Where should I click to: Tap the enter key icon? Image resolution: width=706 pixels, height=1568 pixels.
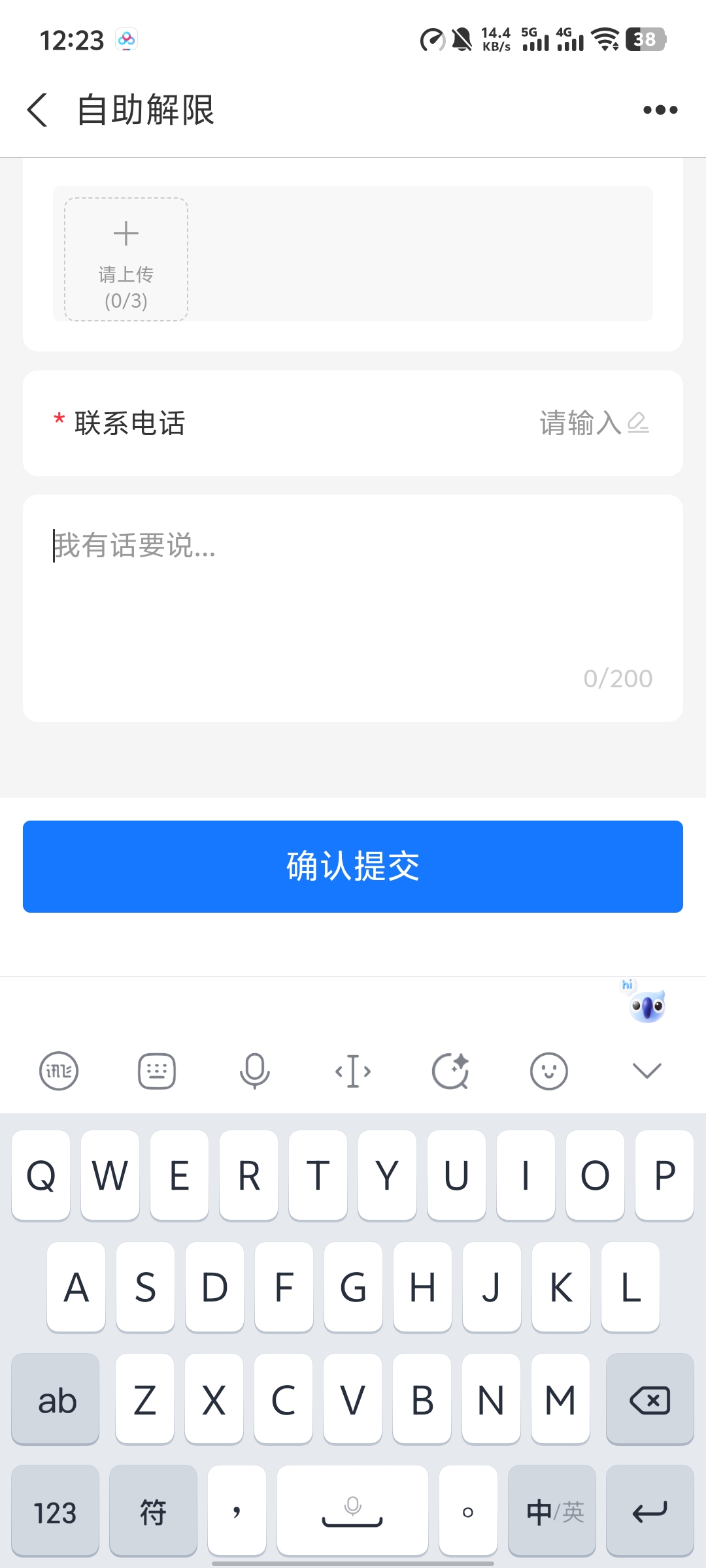point(649,1511)
